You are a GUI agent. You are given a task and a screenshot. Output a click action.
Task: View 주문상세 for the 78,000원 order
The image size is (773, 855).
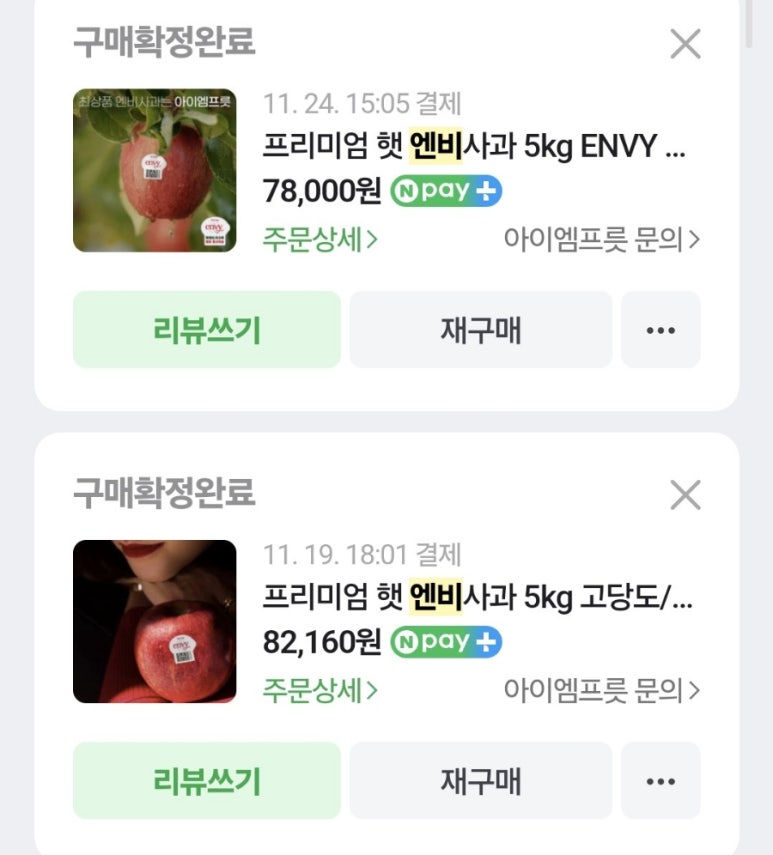[x=320, y=240]
